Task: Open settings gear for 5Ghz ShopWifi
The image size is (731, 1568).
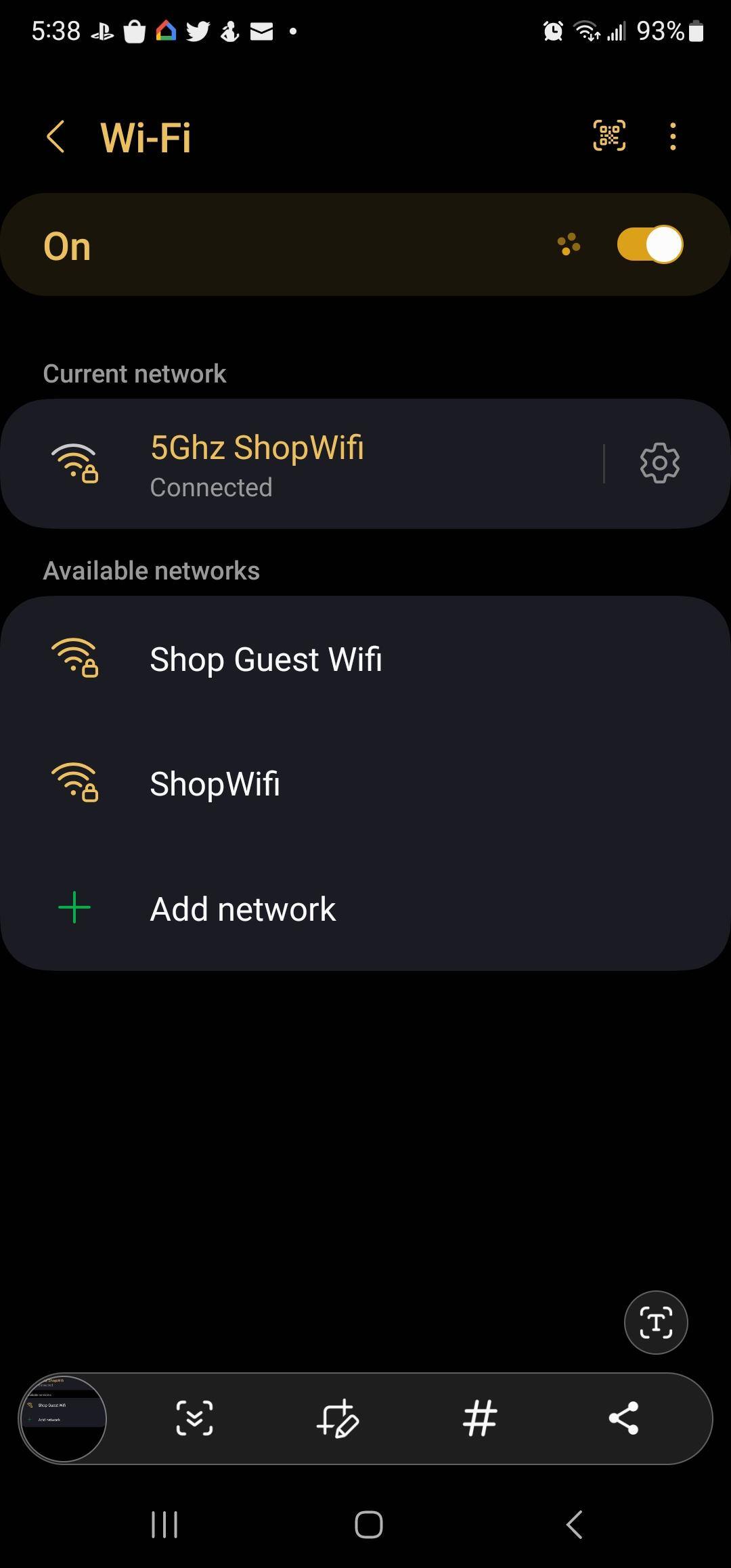Action: [659, 464]
